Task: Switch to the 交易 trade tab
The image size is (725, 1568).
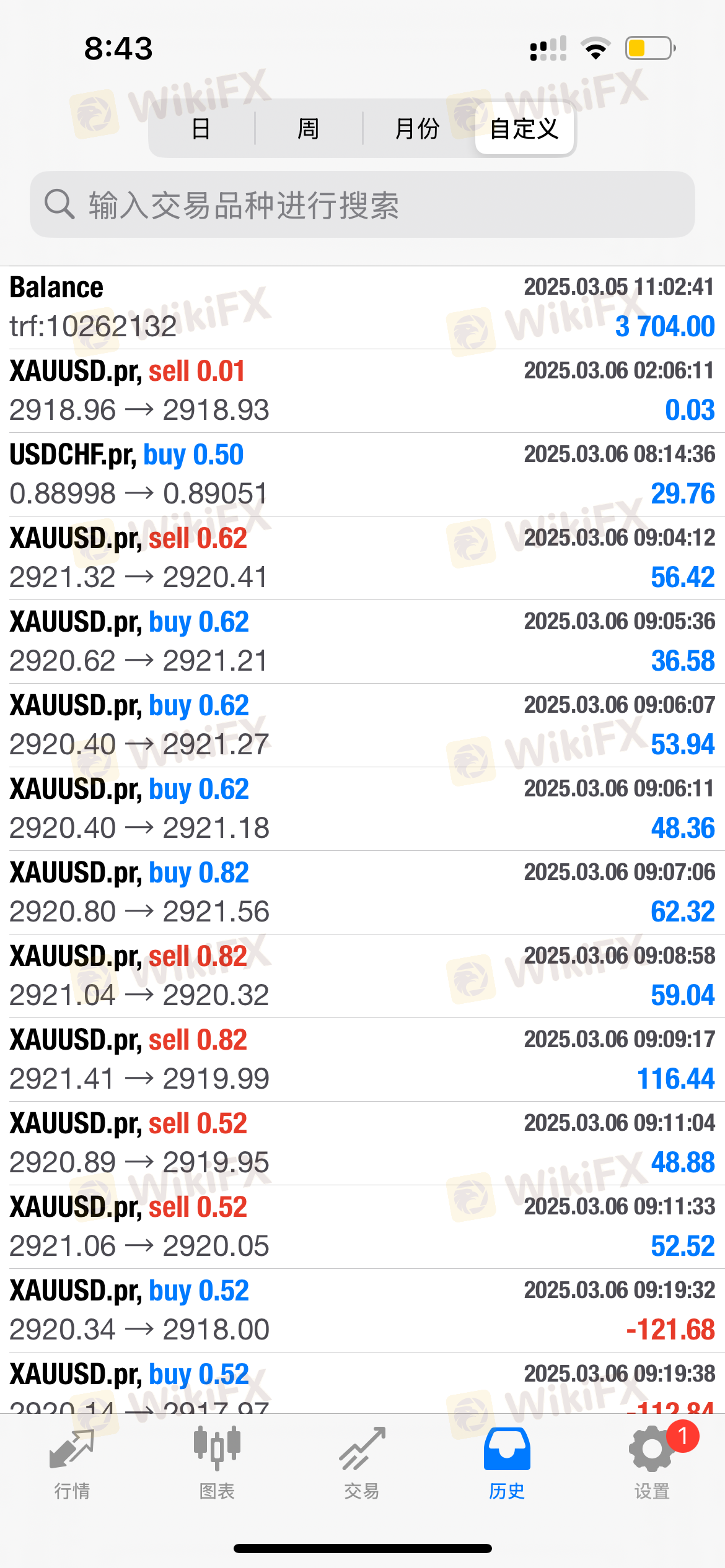Action: click(362, 1463)
